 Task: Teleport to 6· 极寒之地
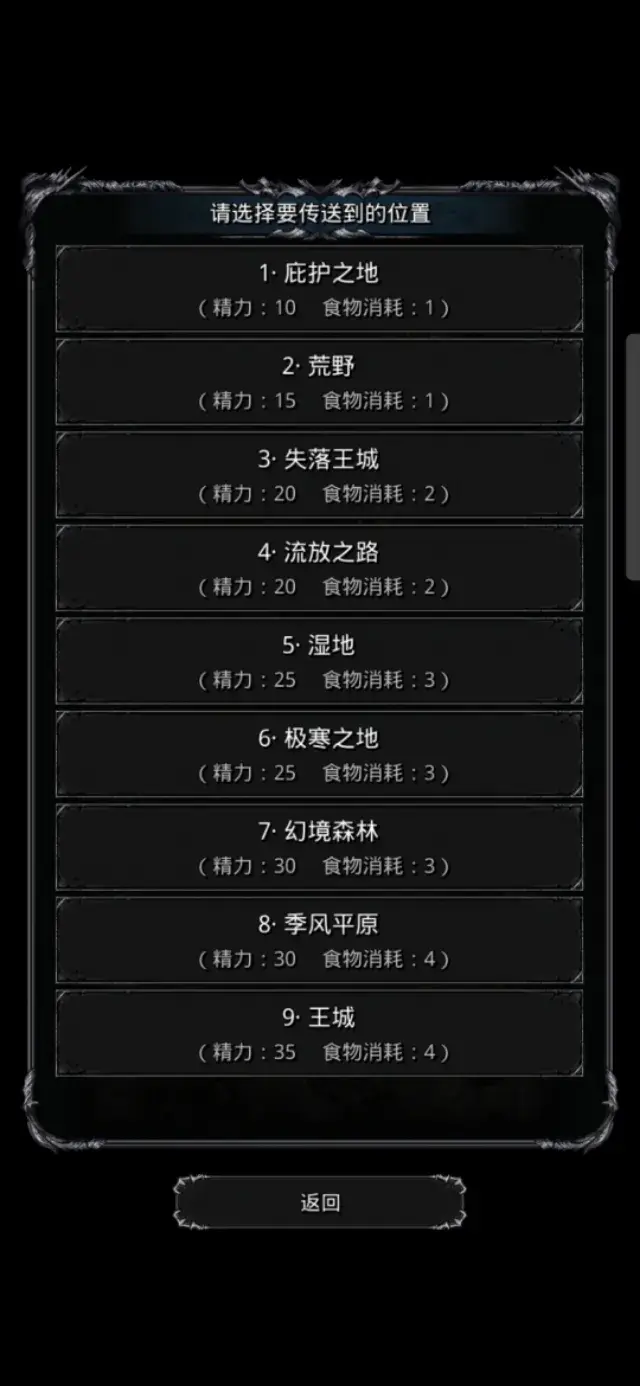319,754
